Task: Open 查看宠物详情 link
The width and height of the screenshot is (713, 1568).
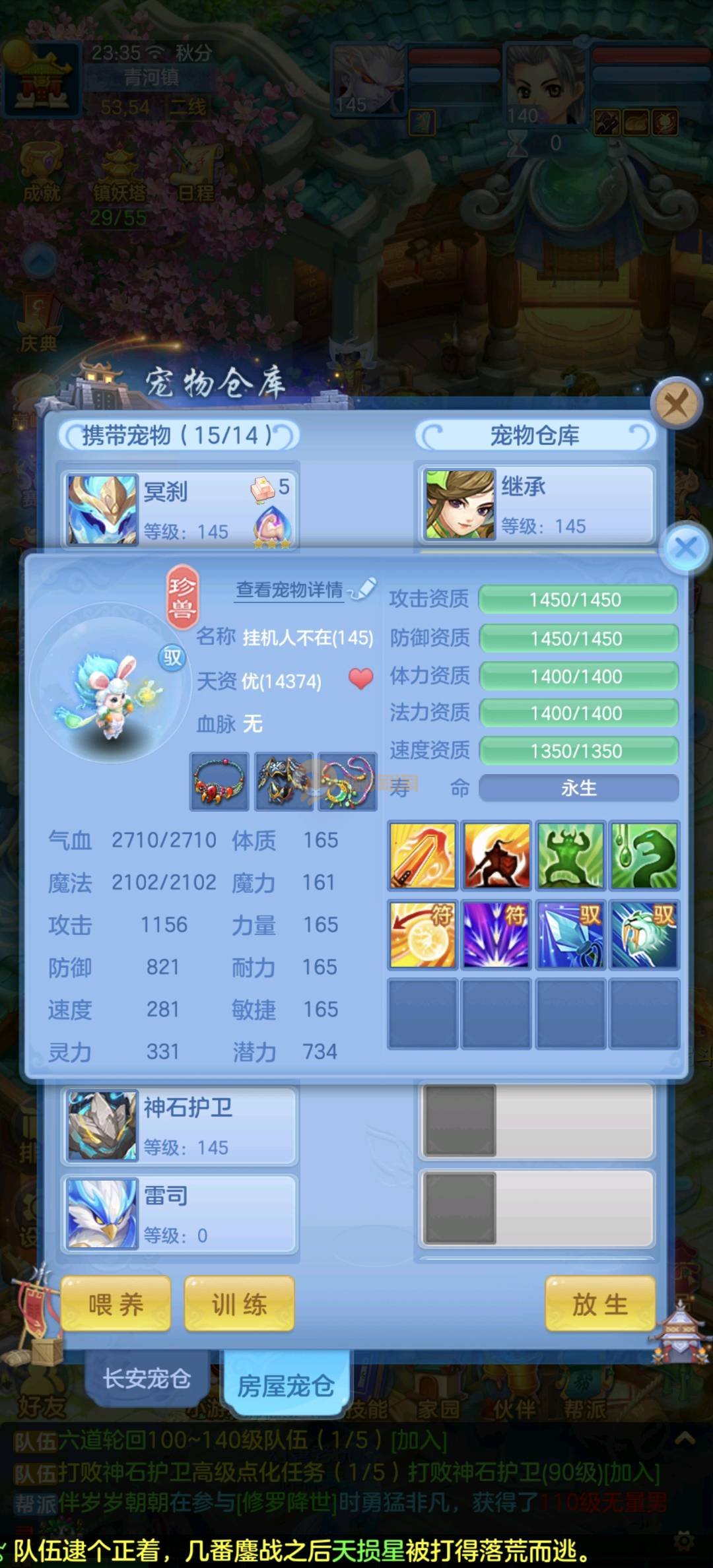Action: pyautogui.click(x=290, y=589)
